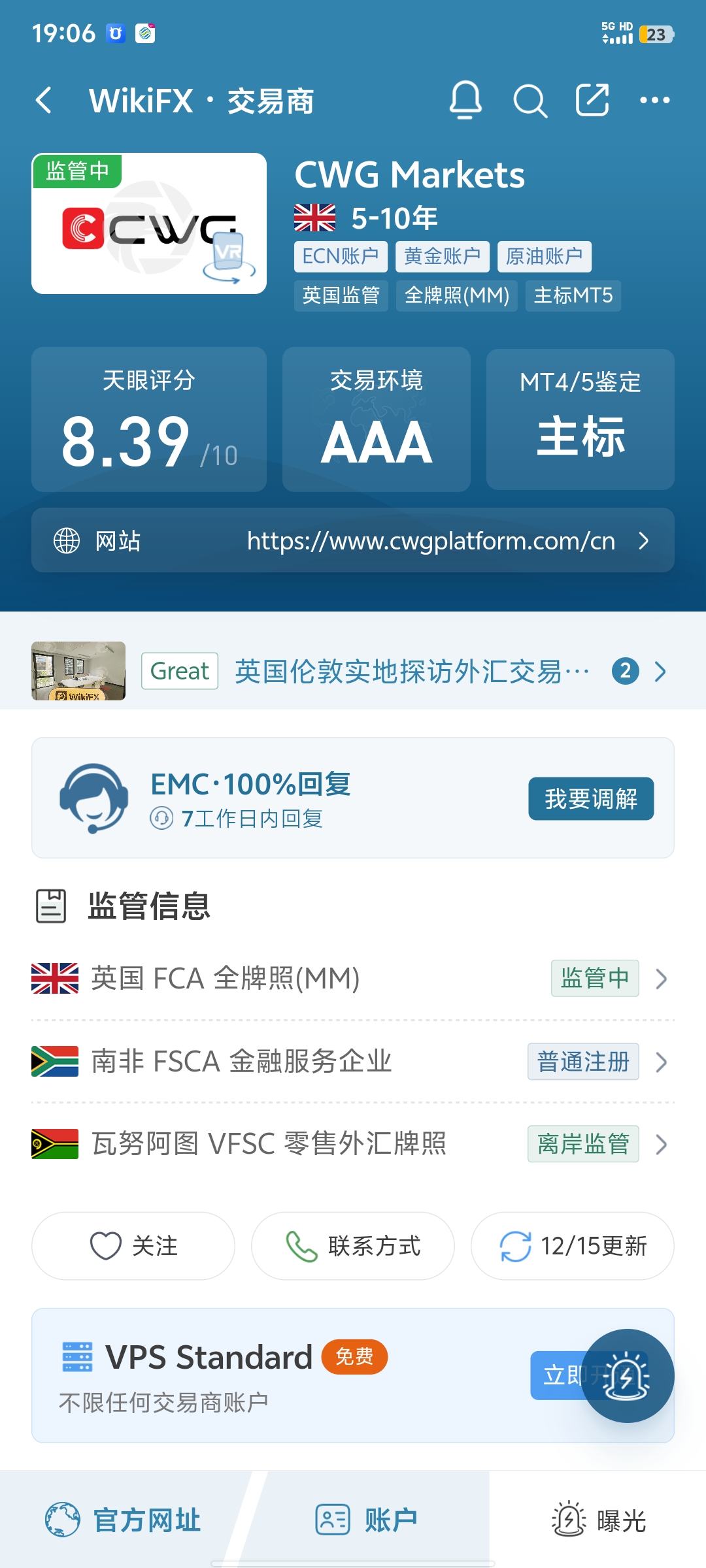Viewport: 706px width, 1568px height.
Task: Go back from the broker page
Action: click(44, 101)
